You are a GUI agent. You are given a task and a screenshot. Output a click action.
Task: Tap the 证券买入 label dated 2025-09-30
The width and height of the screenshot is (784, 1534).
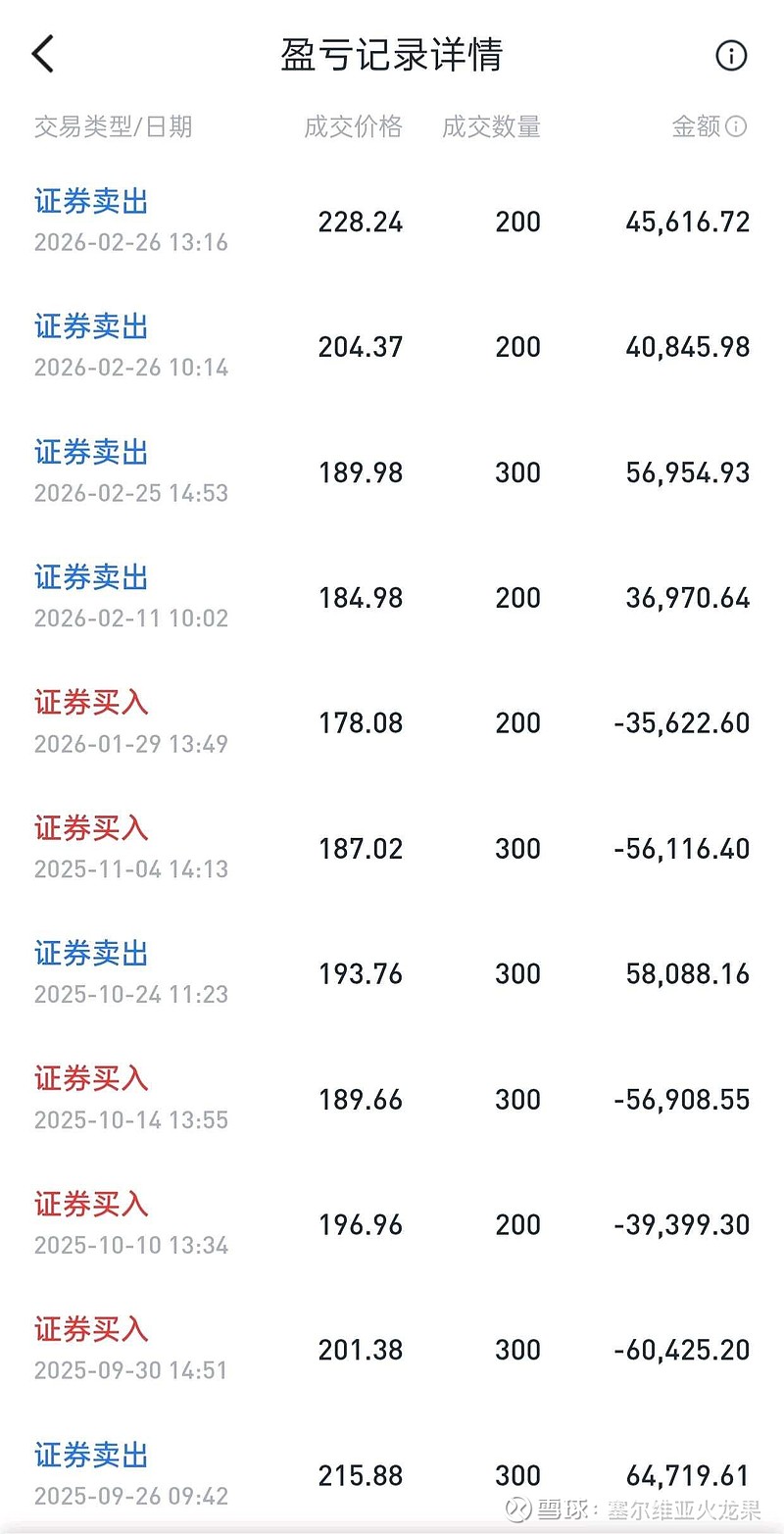90,1330
